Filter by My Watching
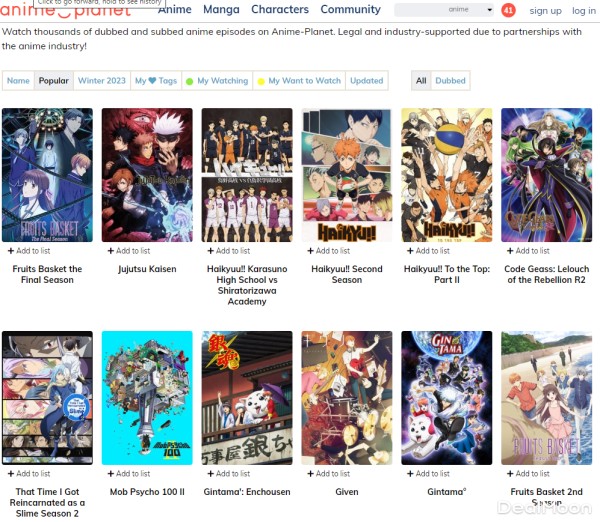This screenshot has height=522, width=600. pyautogui.click(x=218, y=81)
